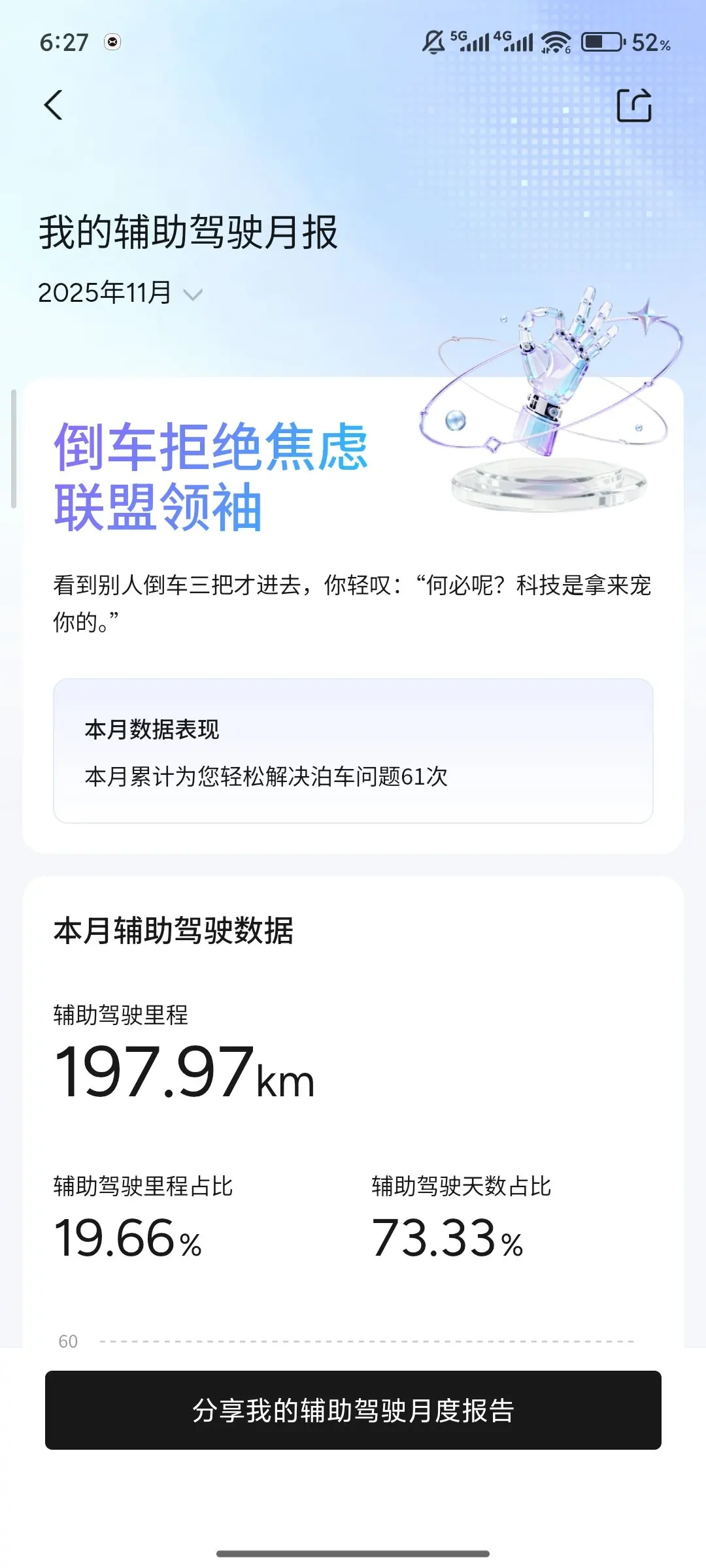Tap 分享我的辅助驾驶月度报告 button
Screen dimensions: 706x1568
click(353, 1410)
